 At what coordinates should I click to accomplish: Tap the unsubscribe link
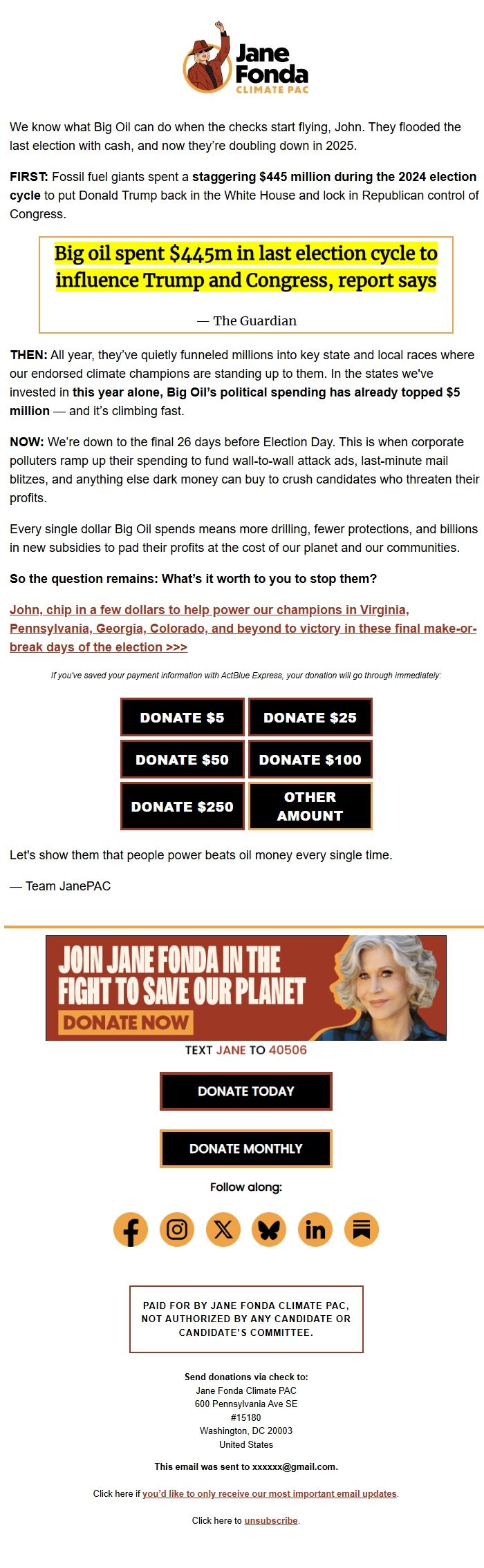click(270, 1520)
